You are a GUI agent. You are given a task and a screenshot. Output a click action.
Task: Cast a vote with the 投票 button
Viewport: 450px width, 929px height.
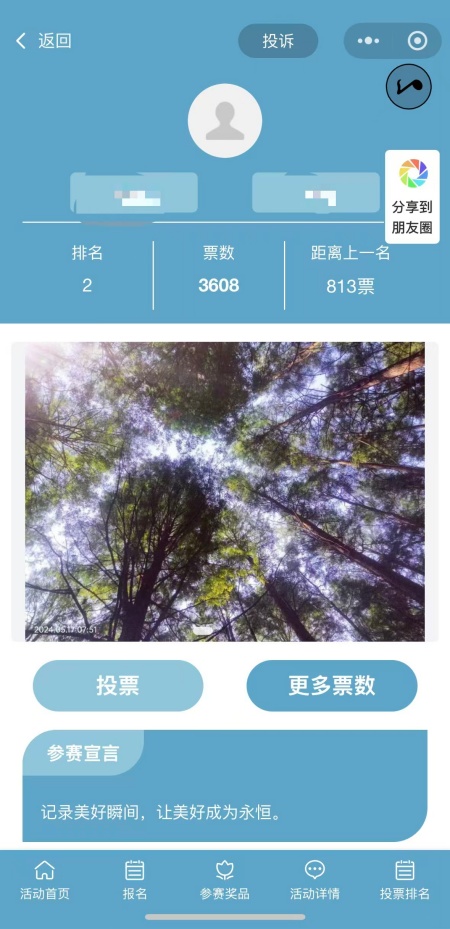point(118,685)
